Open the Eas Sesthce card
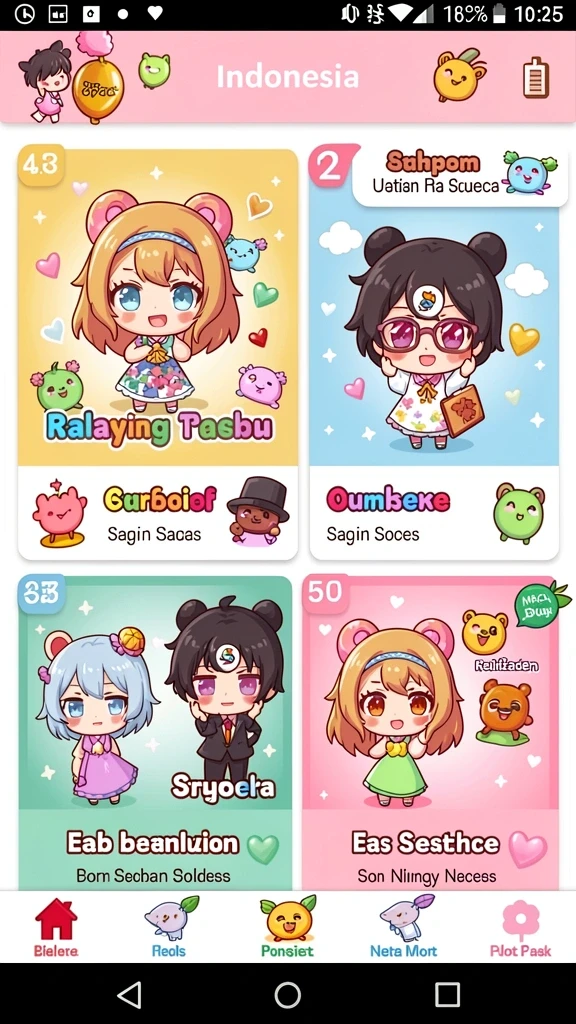Screen dimensions: 576x1024 (x=431, y=733)
